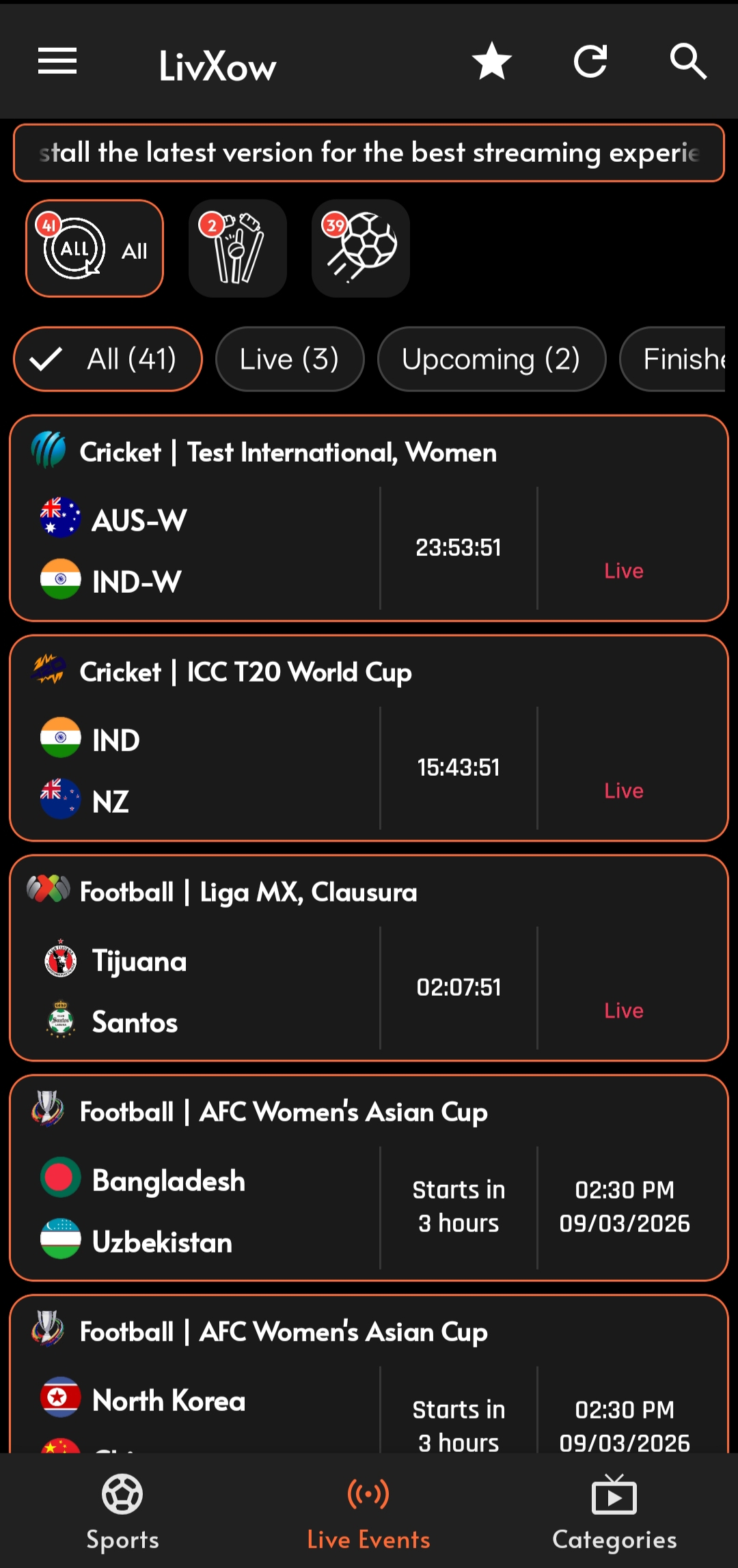The height and width of the screenshot is (1568, 738).
Task: Select the All sports filter showing 41 events
Action: [x=94, y=248]
